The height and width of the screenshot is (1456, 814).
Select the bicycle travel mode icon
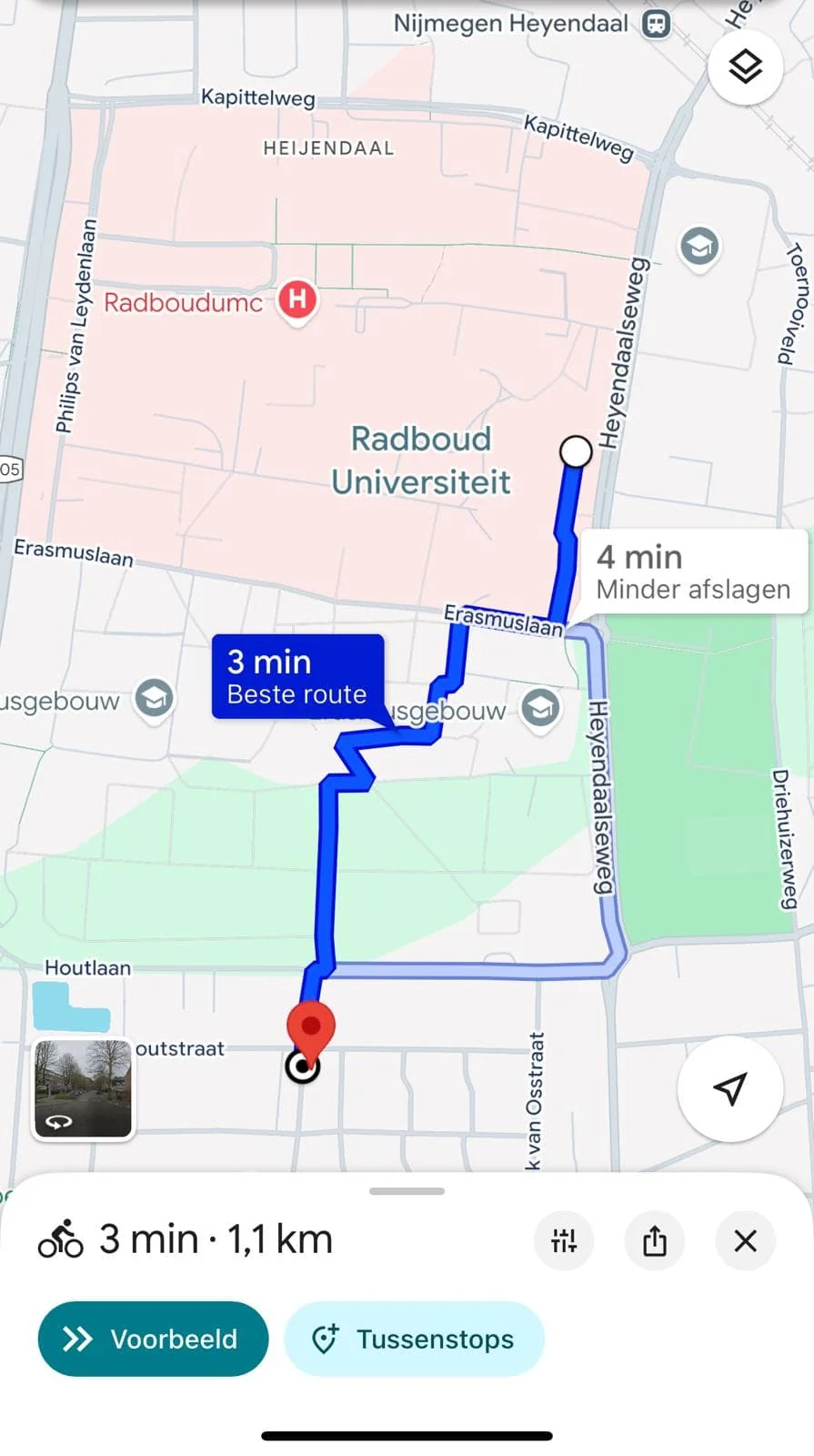(x=59, y=1238)
